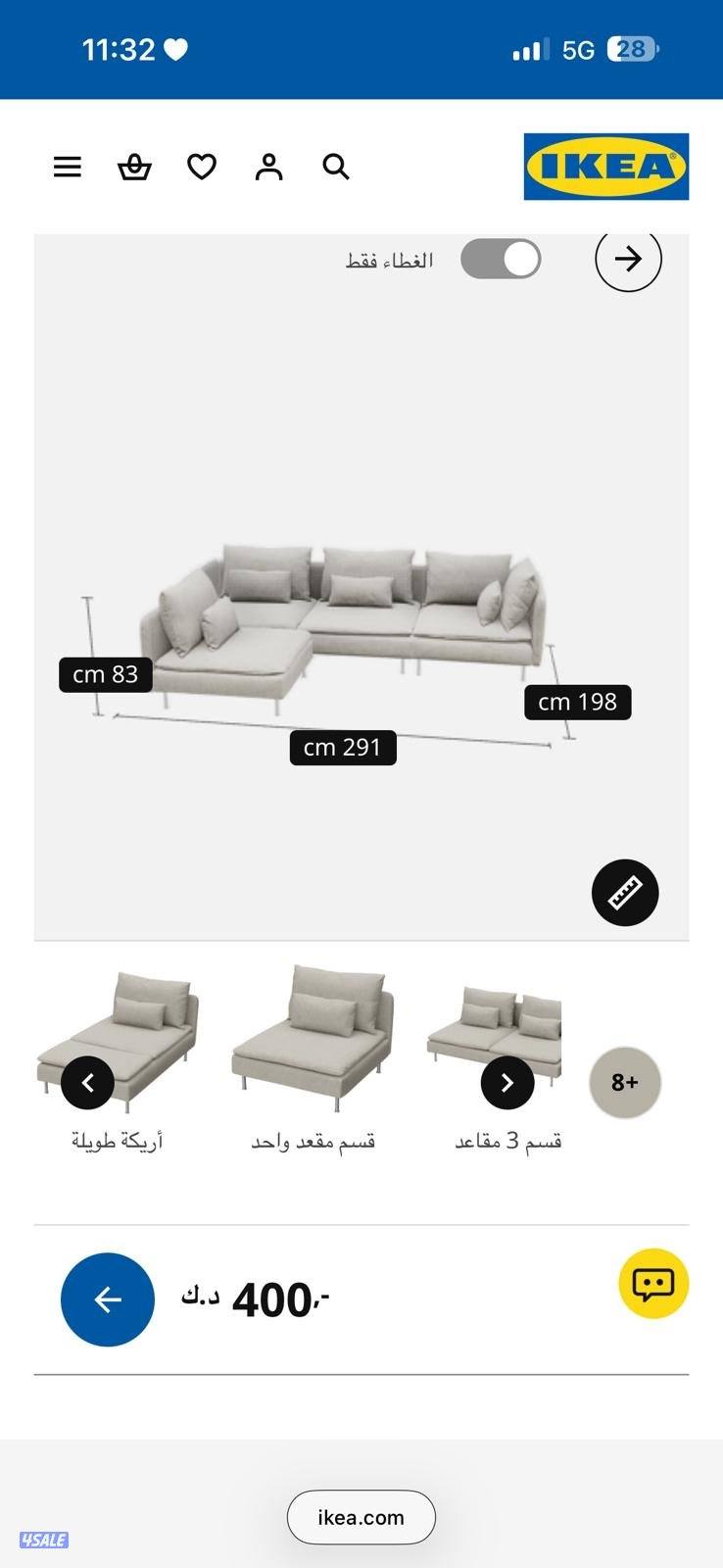Image resolution: width=723 pixels, height=1568 pixels.
Task: Open the account profile icon
Action: point(268,167)
